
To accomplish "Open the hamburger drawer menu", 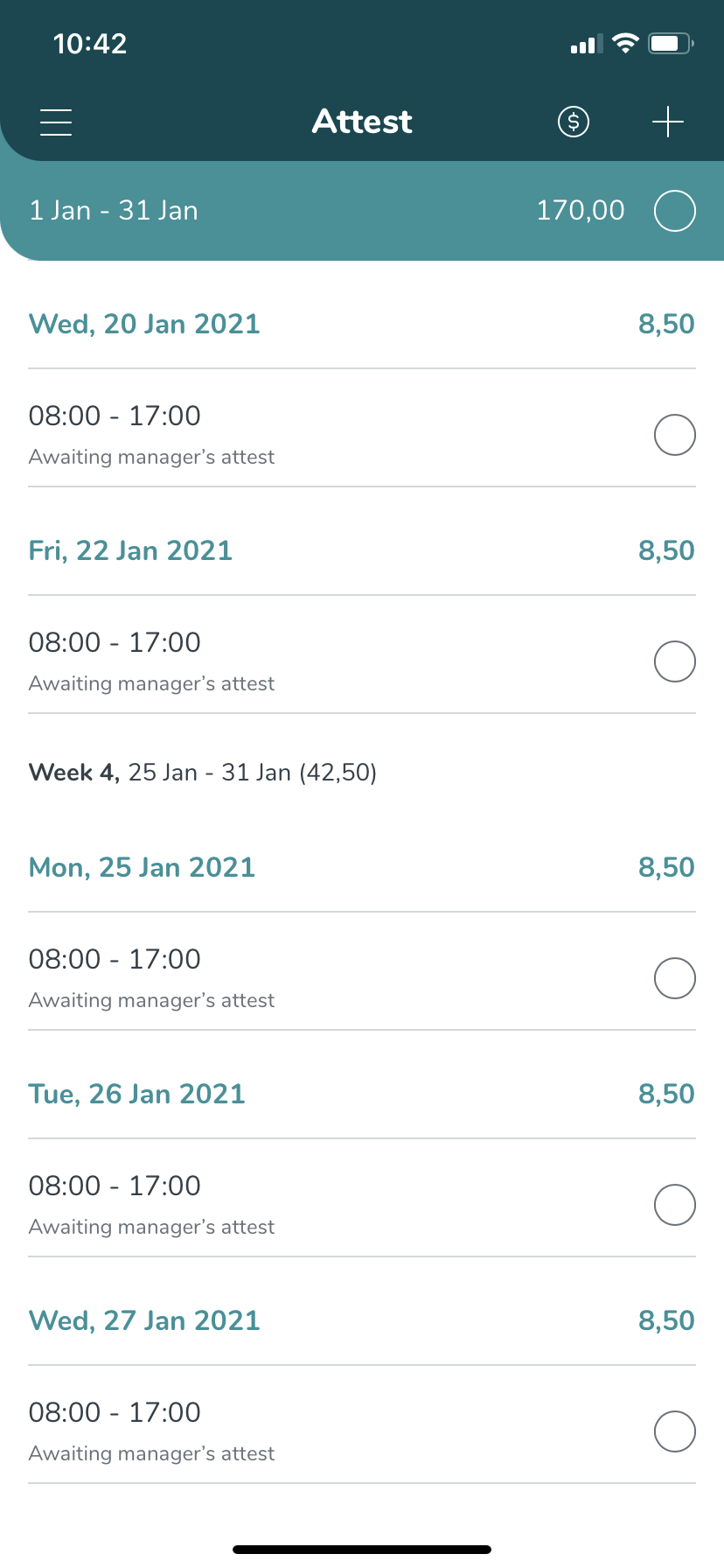I will click(x=56, y=122).
